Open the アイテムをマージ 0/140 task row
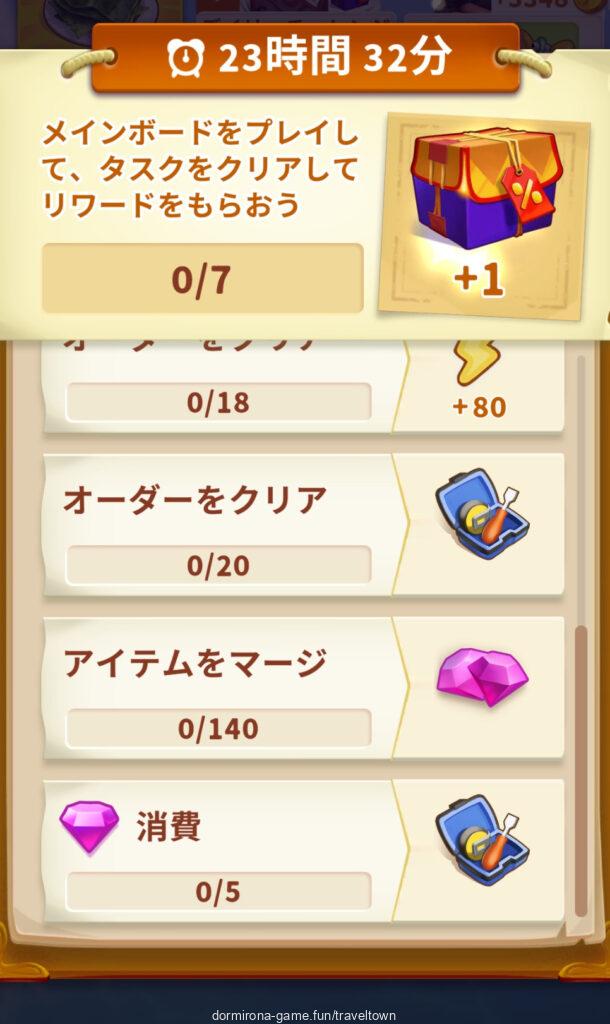The width and height of the screenshot is (610, 1024). pos(218,688)
